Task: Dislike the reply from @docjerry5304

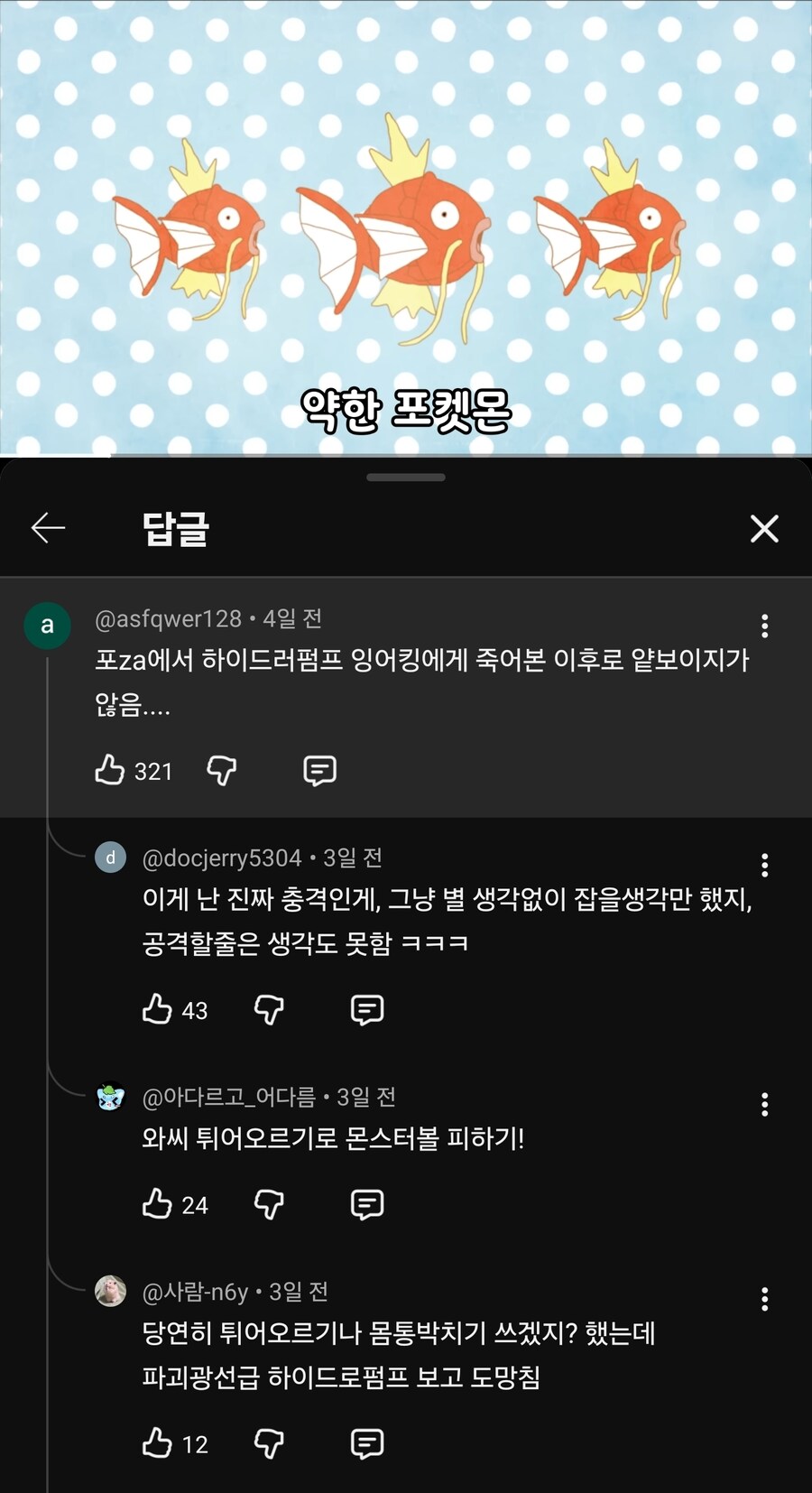Action: 269,1009
